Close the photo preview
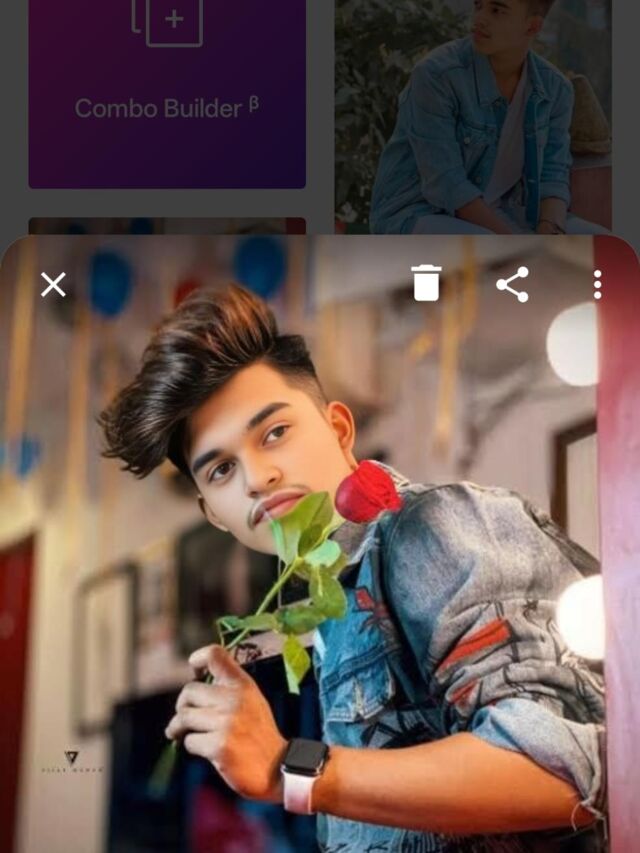 pos(53,285)
